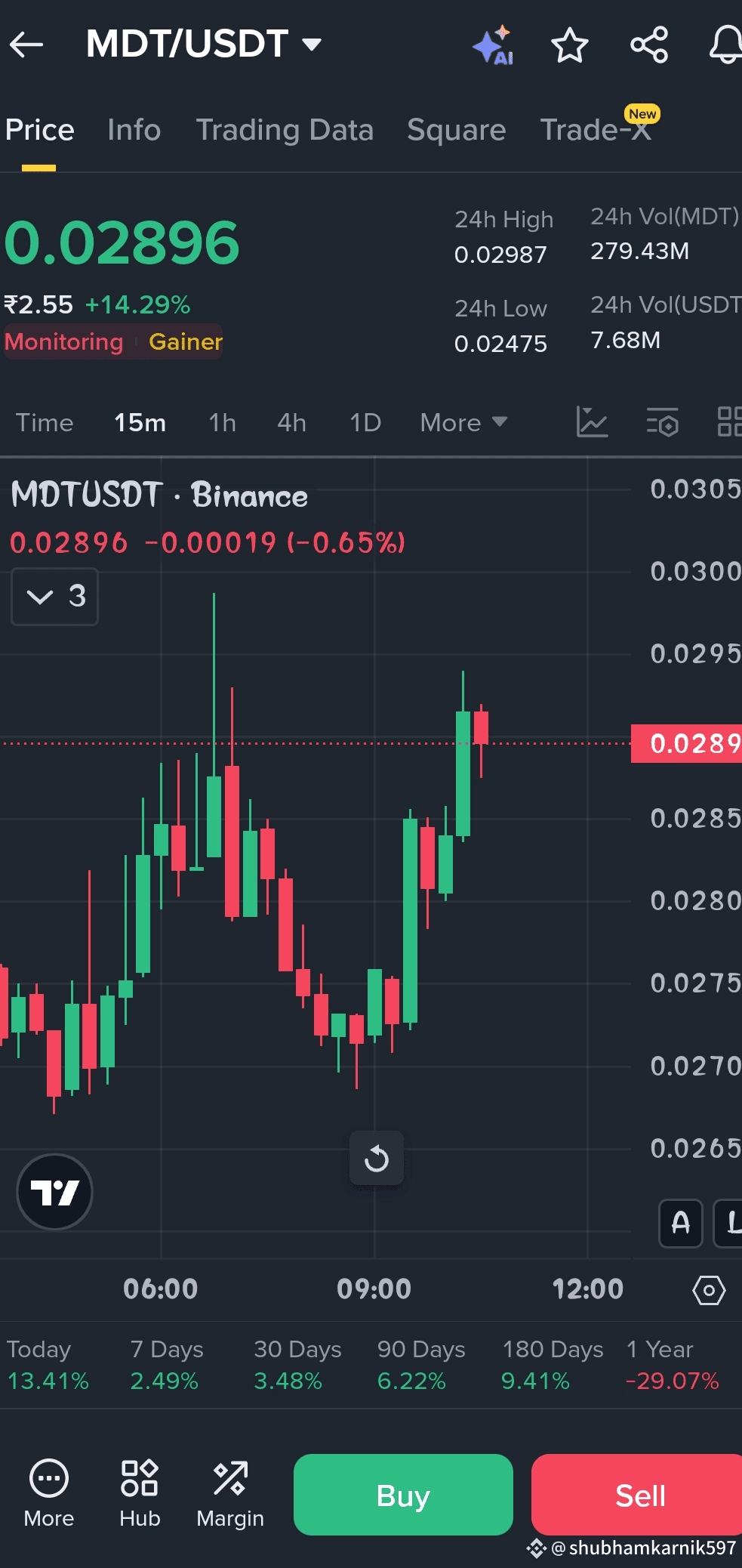Select the 4h chart interval
This screenshot has width=742, height=1568.
(291, 422)
